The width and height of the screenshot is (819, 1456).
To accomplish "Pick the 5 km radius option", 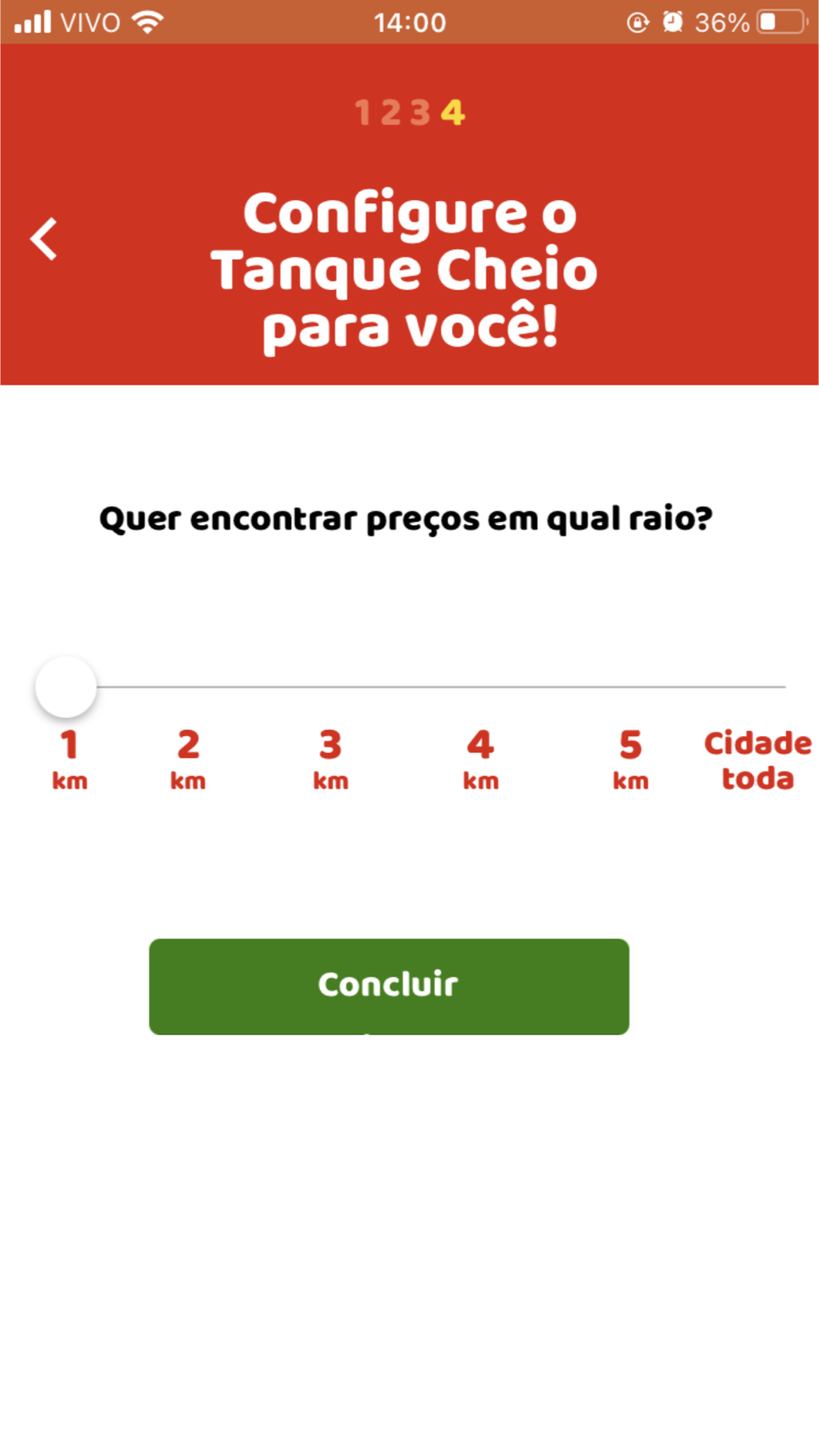I will (x=630, y=758).
